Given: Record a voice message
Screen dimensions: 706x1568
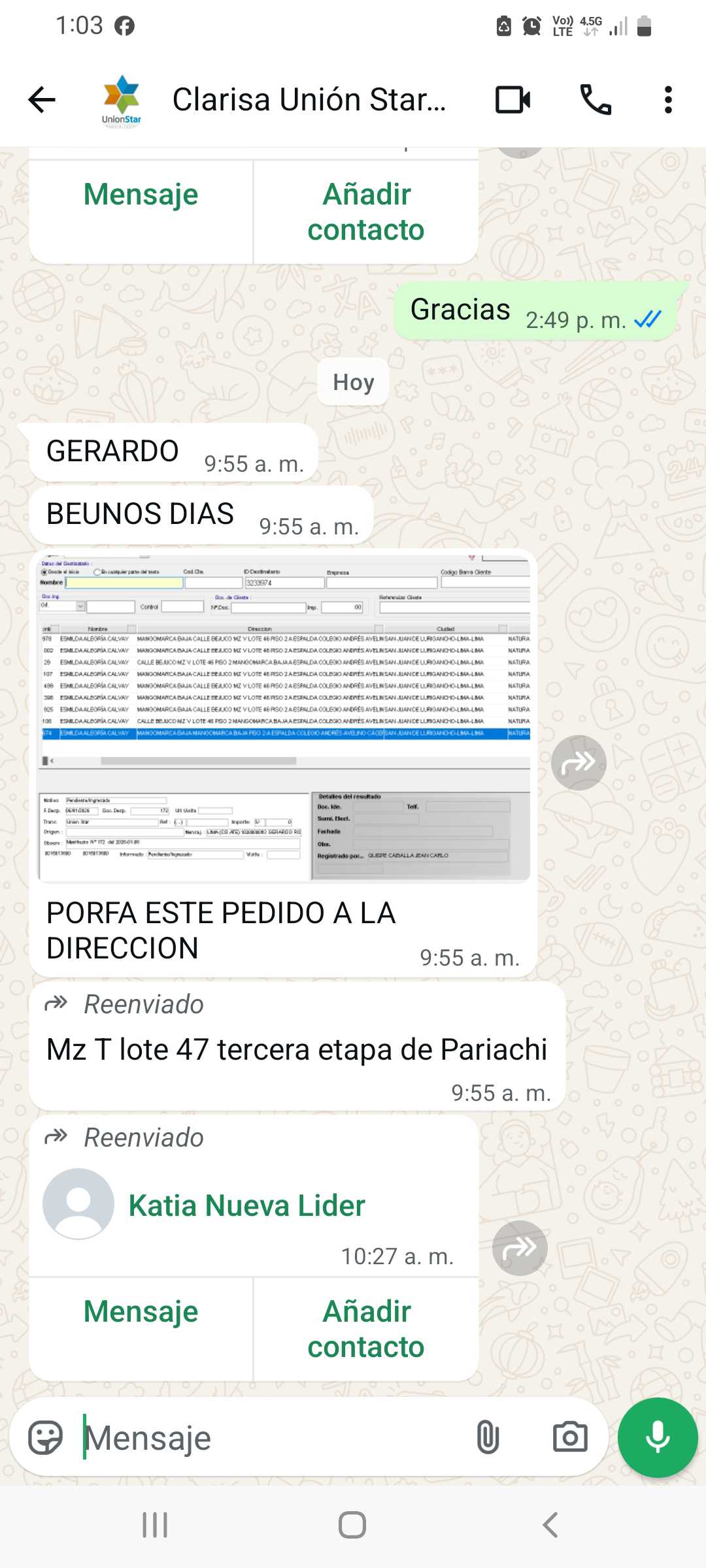Looking at the screenshot, I should point(658,1437).
